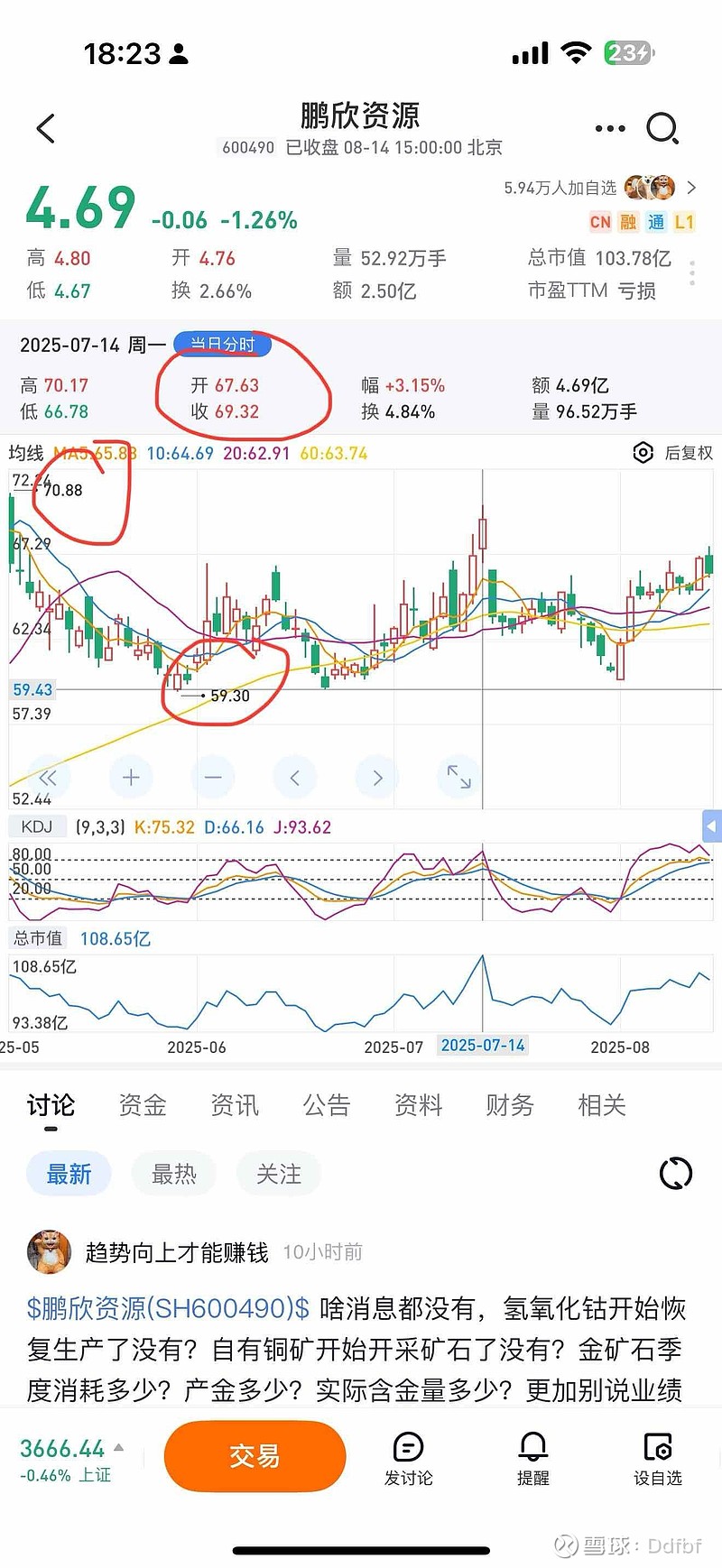Jump chart to earliest with double-left arrows
This screenshot has height=1568, width=722.
pos(48,777)
